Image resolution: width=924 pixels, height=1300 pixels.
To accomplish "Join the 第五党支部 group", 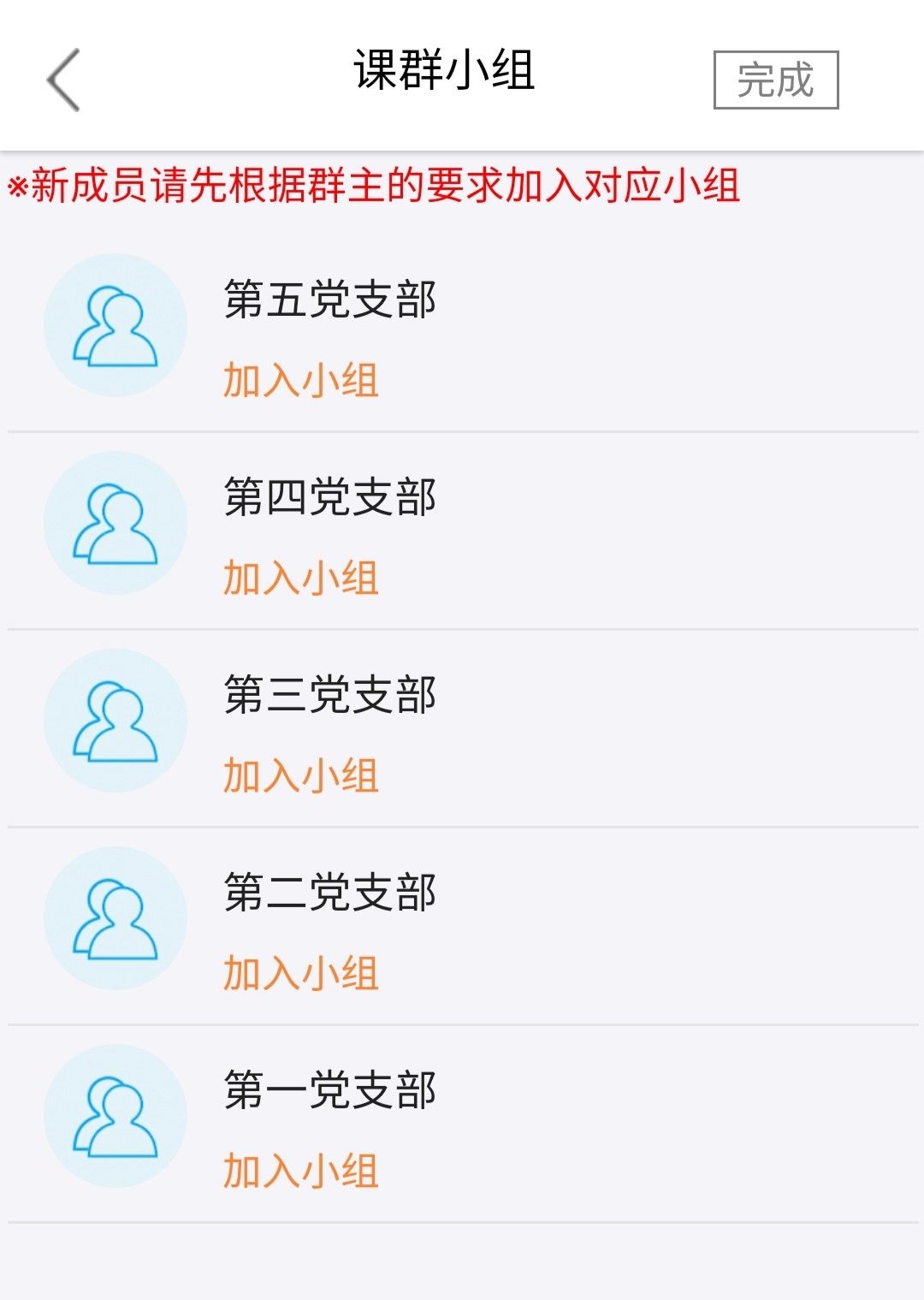I will (300, 380).
